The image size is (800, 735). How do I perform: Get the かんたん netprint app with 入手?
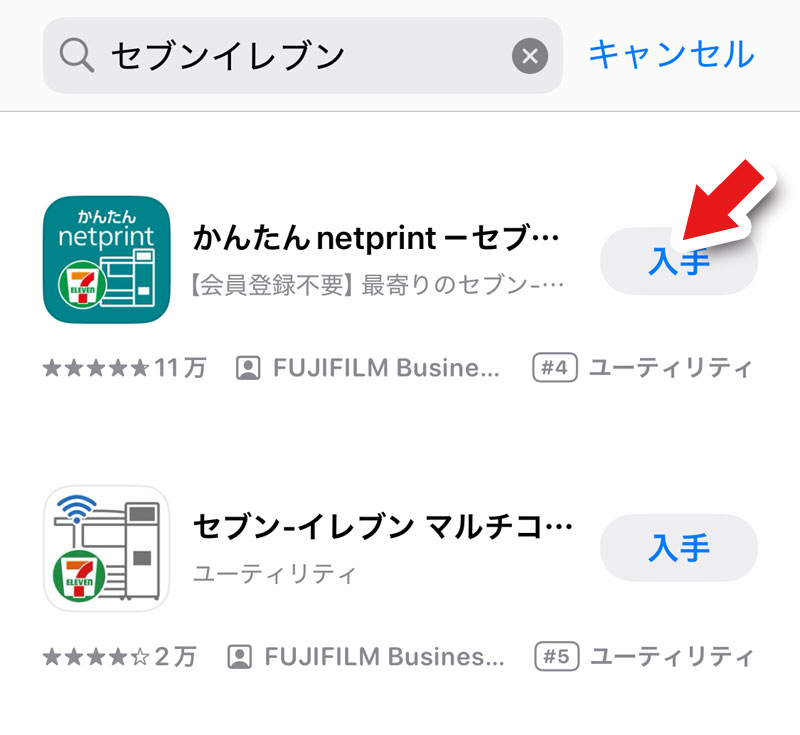click(x=679, y=262)
